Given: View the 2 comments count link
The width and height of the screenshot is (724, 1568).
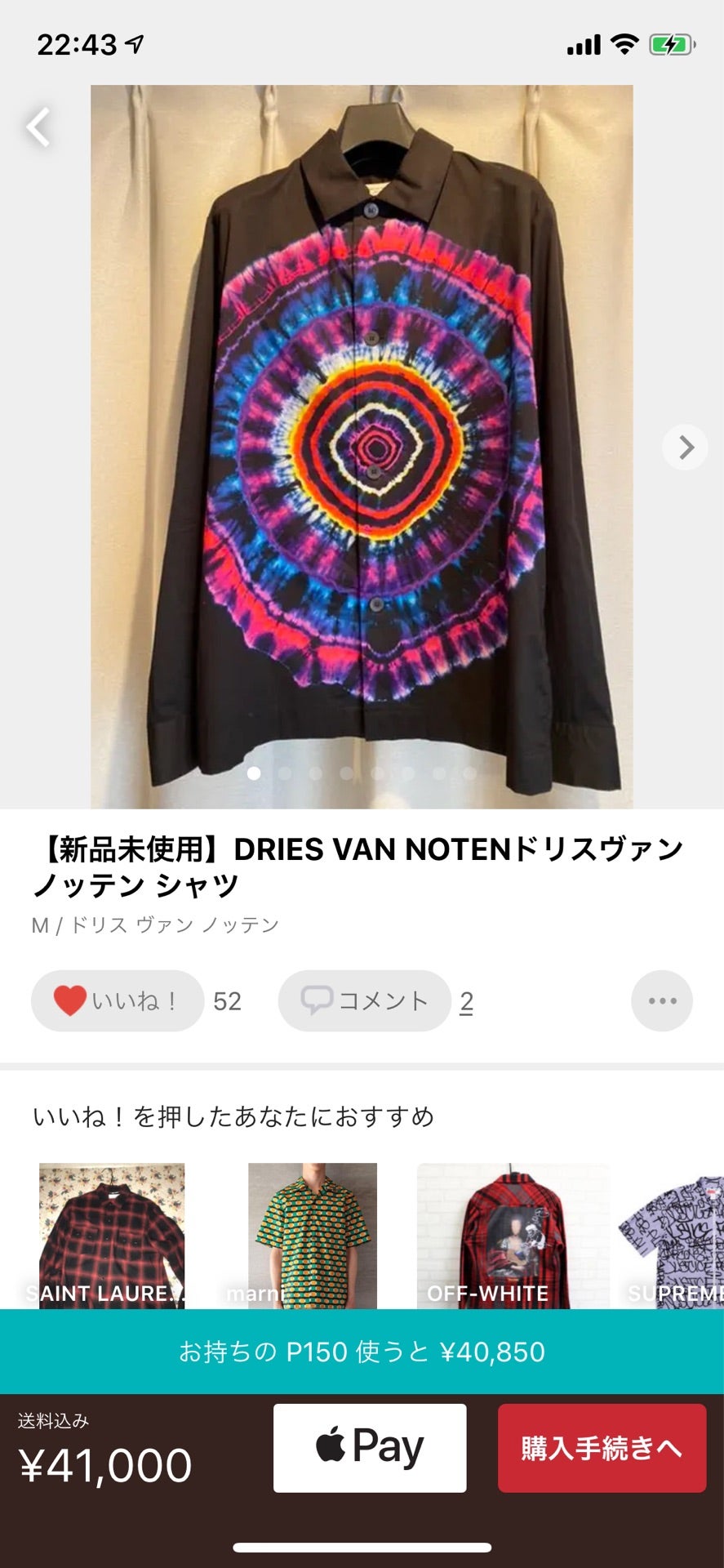Looking at the screenshot, I should 466,1002.
